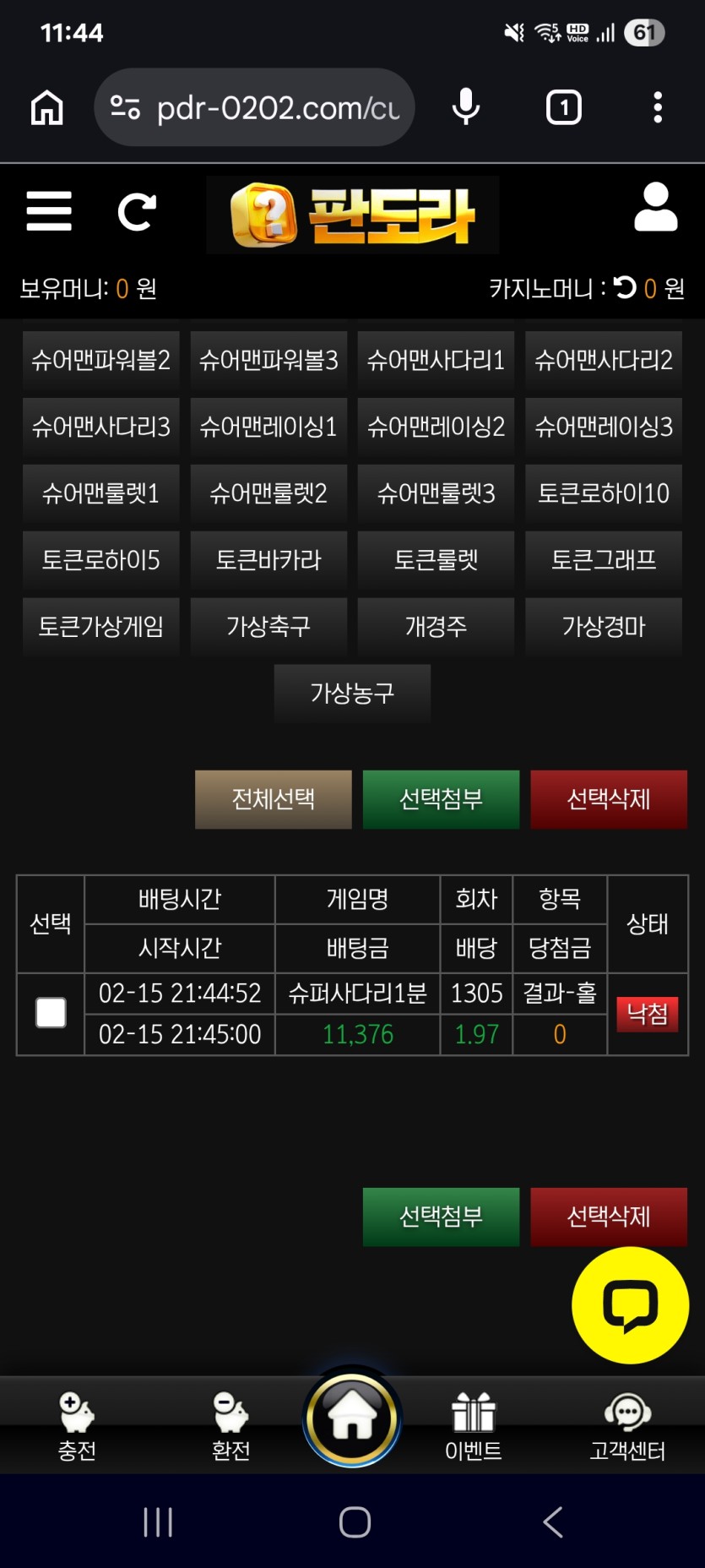Open the 가상농구 category

352,694
